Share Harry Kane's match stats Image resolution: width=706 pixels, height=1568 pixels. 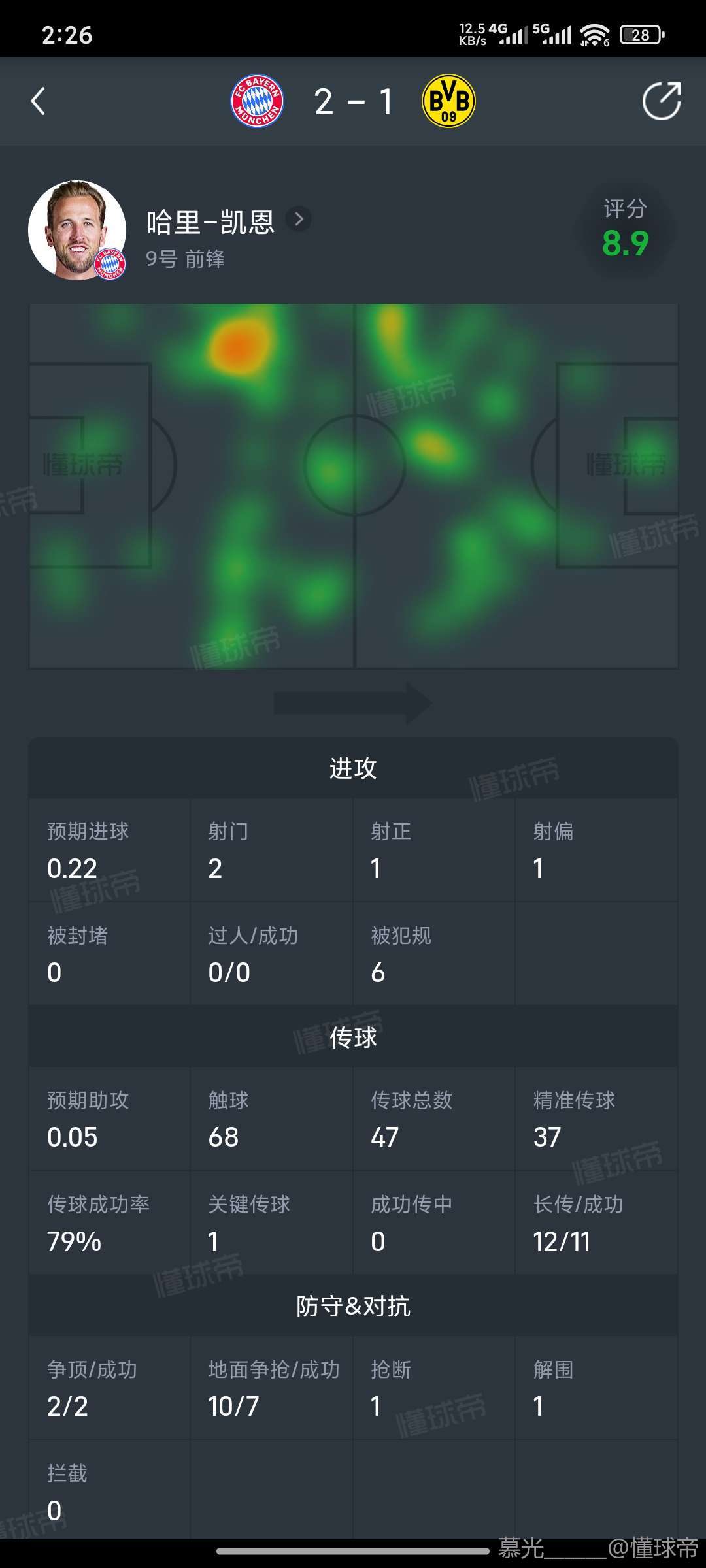click(x=661, y=101)
